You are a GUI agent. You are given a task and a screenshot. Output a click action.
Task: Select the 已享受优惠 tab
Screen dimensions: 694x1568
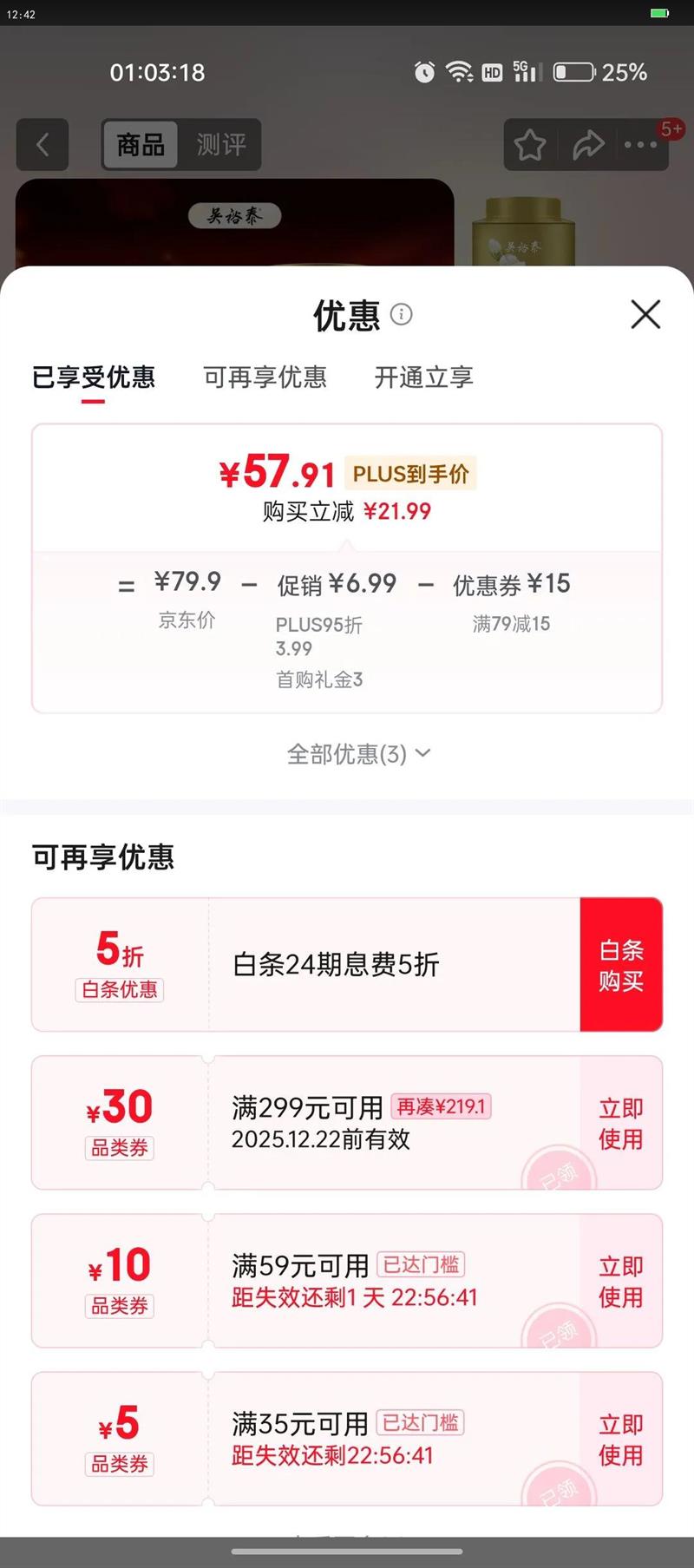click(x=95, y=377)
